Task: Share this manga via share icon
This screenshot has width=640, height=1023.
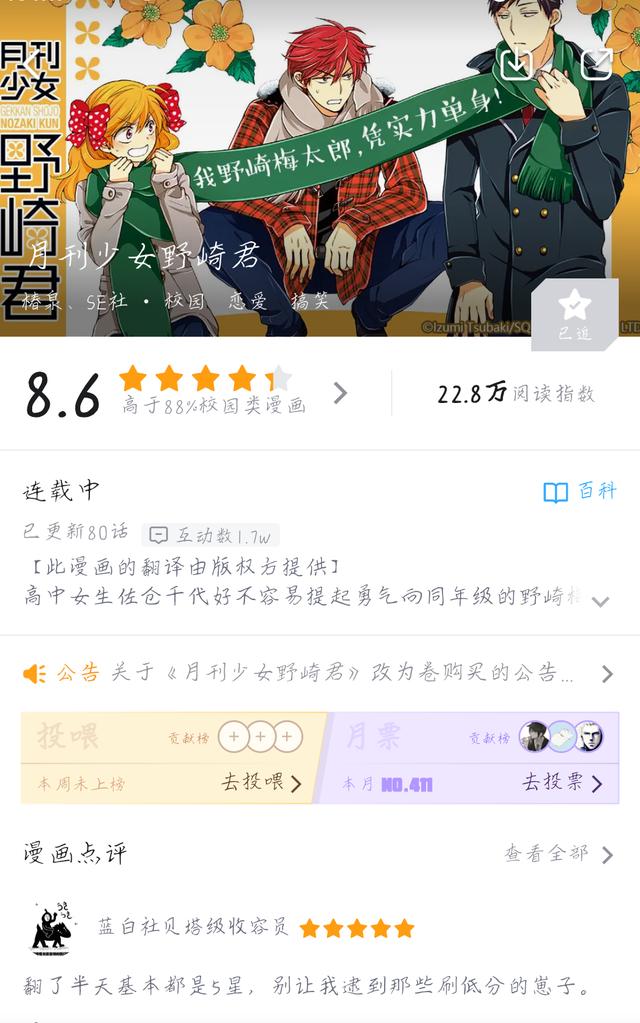Action: [596, 62]
